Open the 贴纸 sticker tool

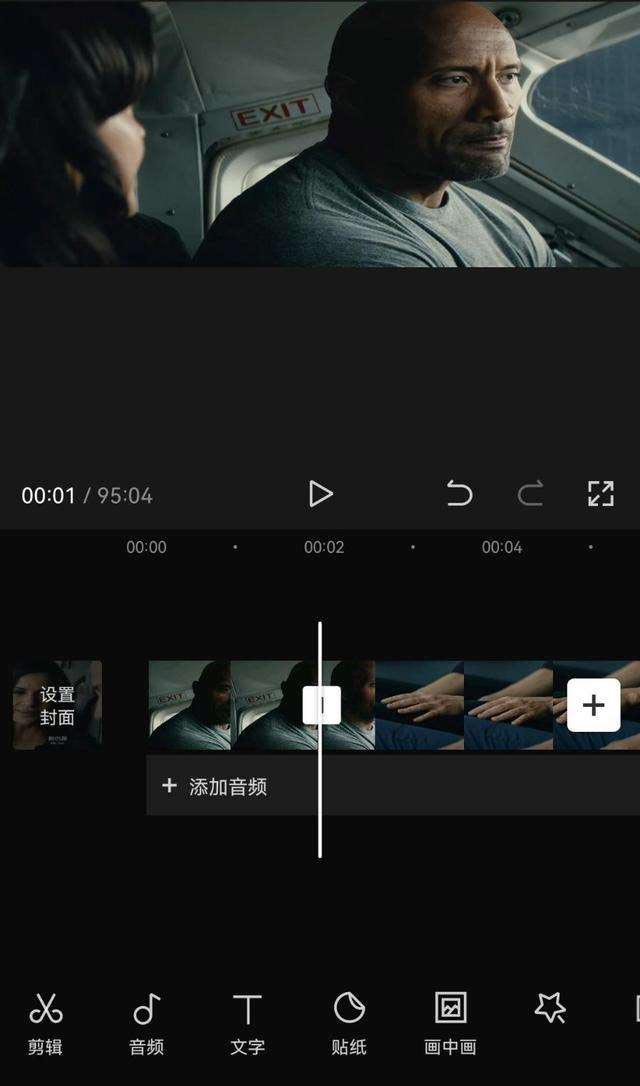pyautogui.click(x=349, y=1024)
